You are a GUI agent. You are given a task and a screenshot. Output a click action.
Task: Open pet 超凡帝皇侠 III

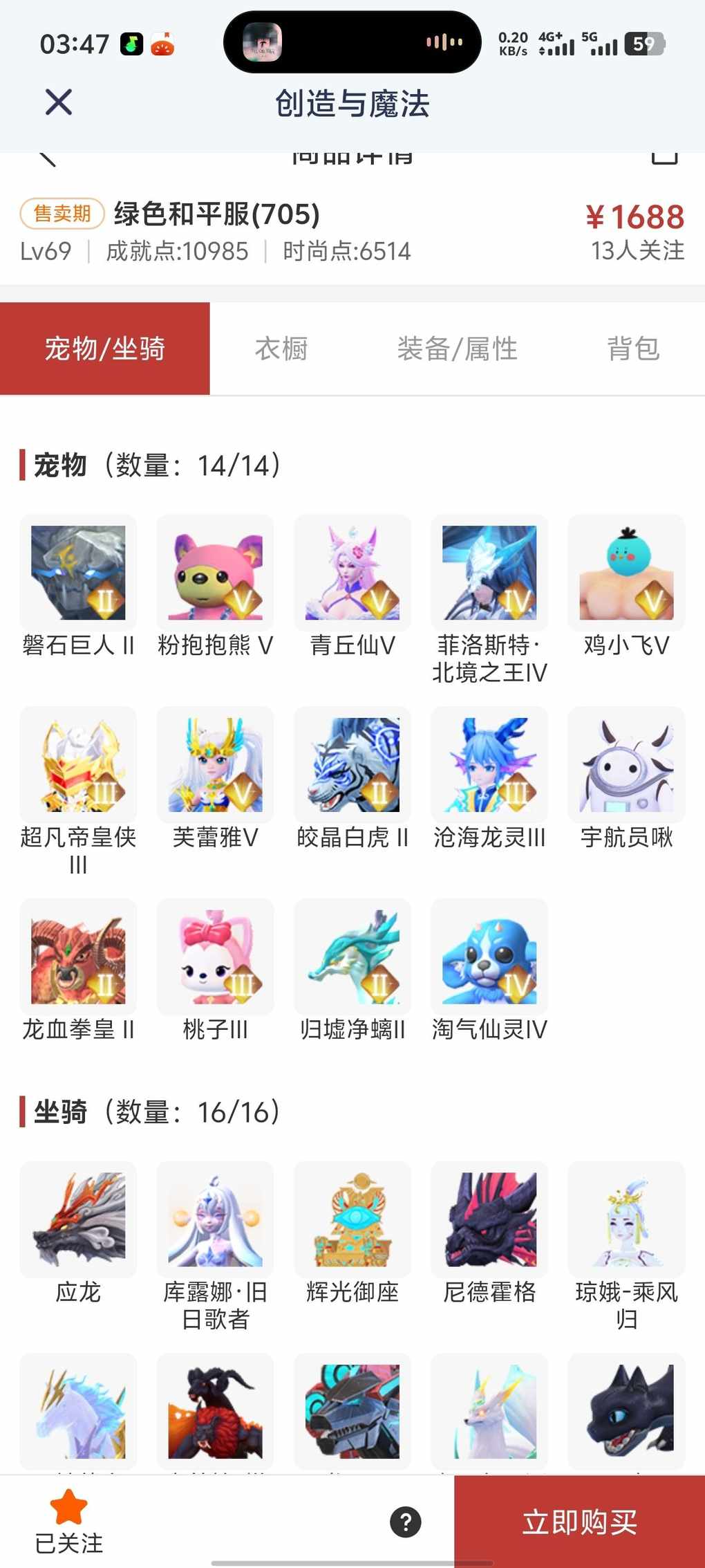(x=78, y=764)
